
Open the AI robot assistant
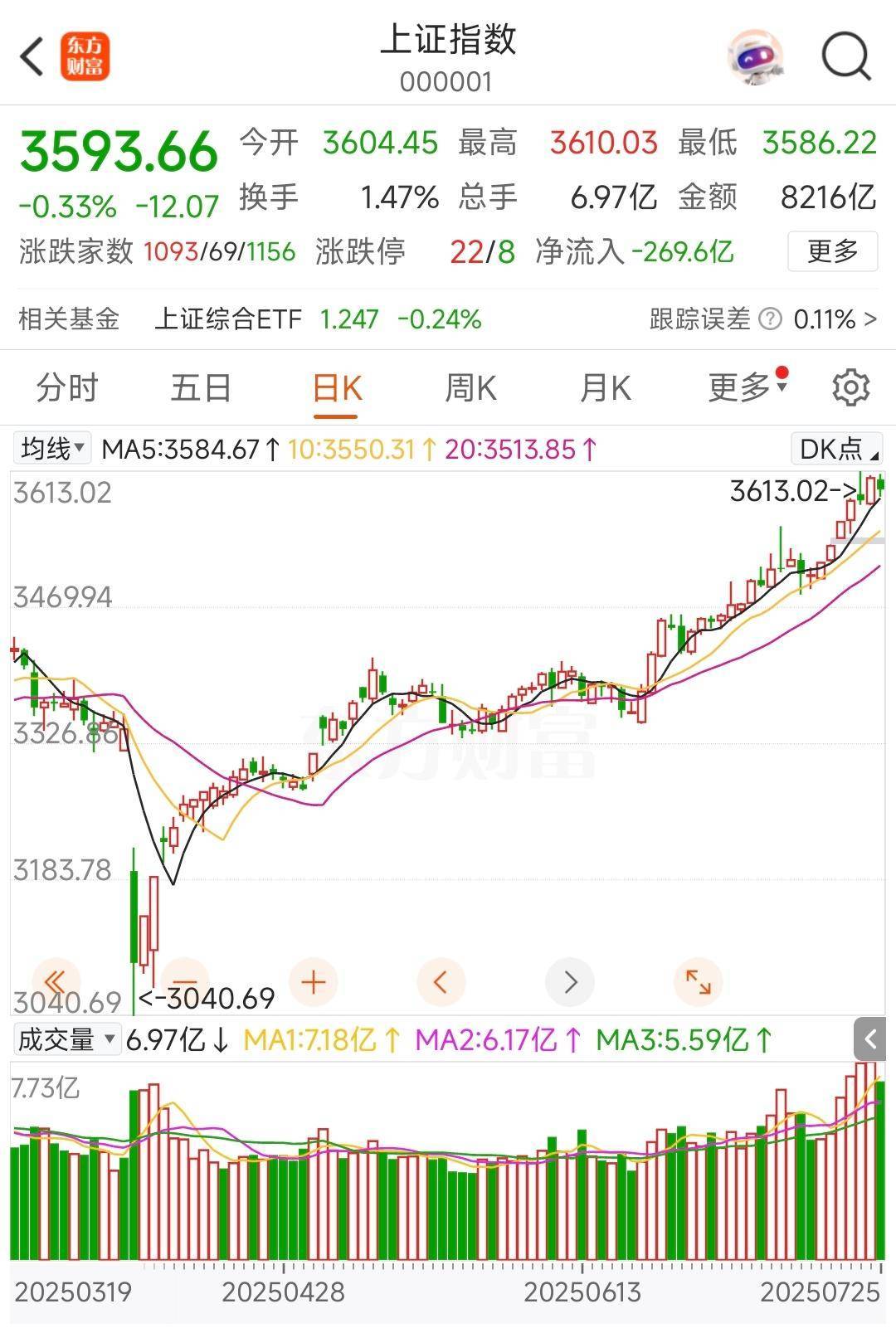coord(756,57)
